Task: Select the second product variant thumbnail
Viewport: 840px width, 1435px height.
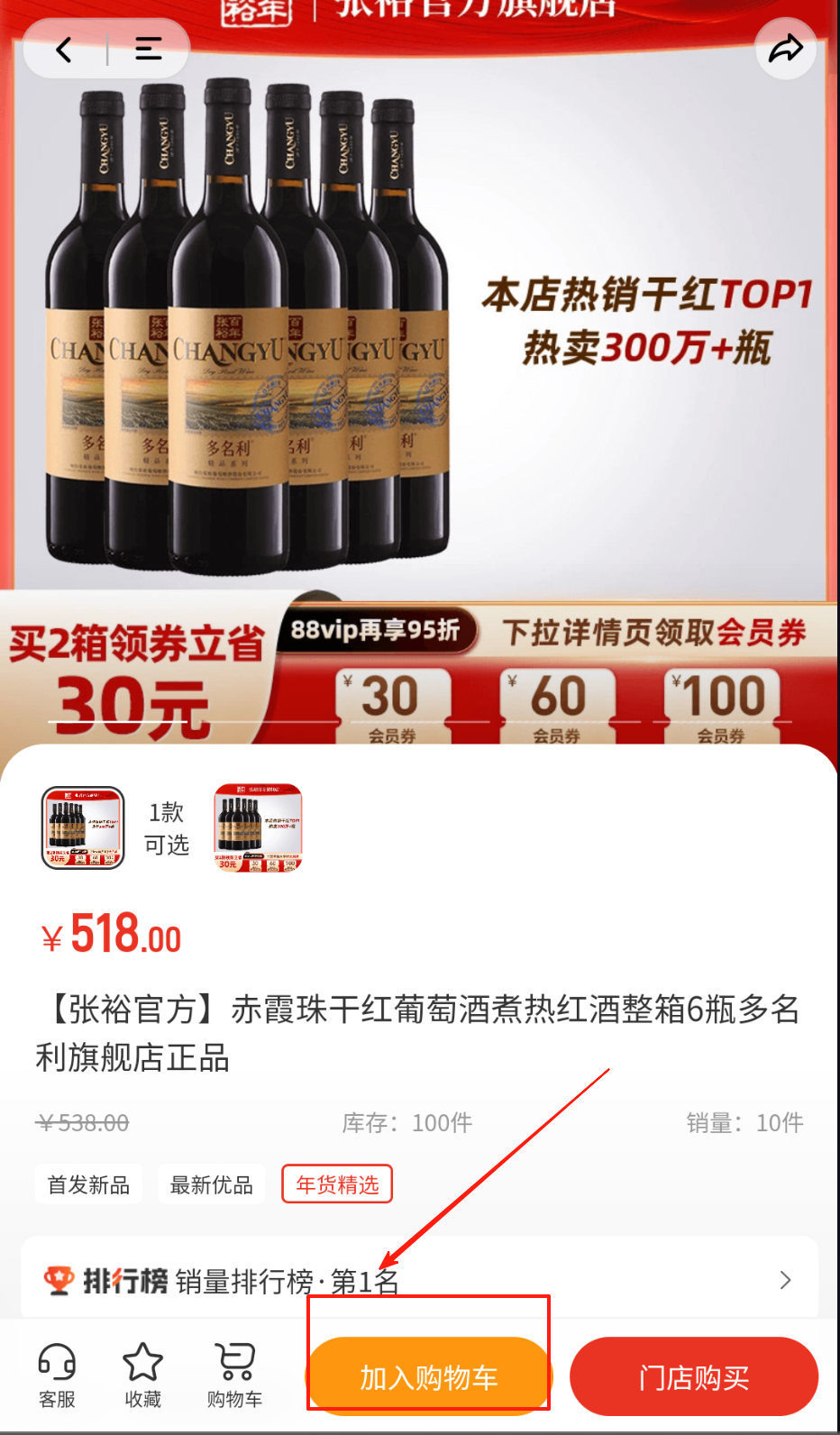Action: pos(258,827)
